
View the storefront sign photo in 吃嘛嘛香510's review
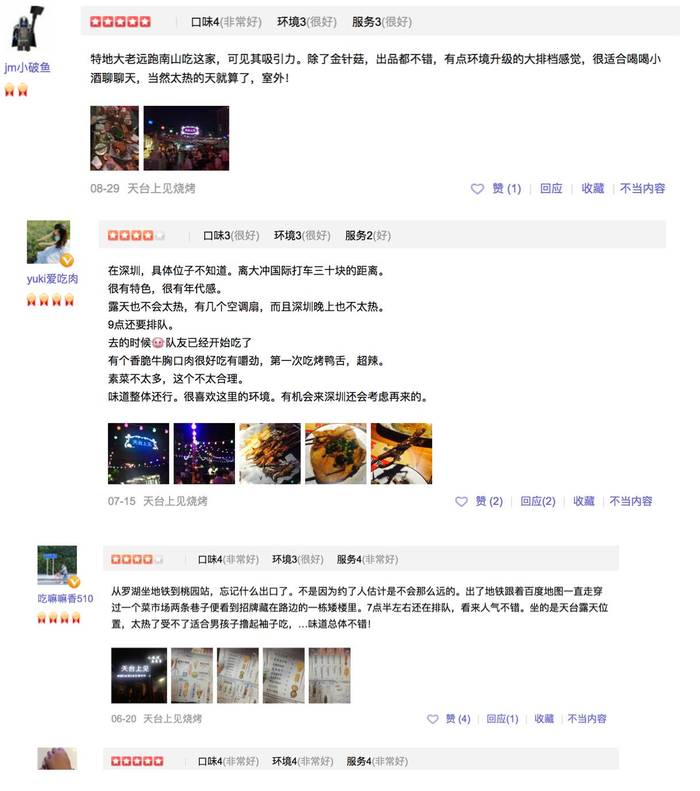click(x=138, y=675)
